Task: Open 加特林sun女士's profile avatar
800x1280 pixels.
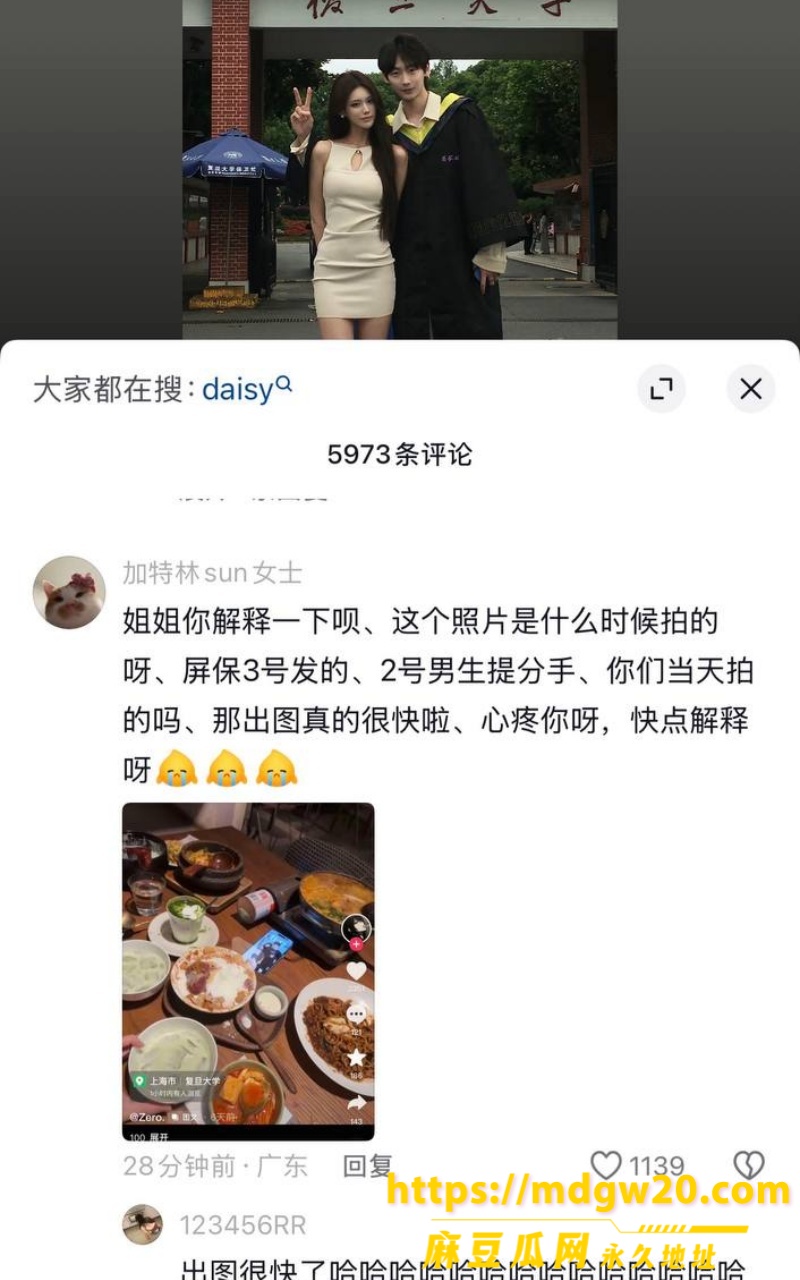Action: click(69, 592)
